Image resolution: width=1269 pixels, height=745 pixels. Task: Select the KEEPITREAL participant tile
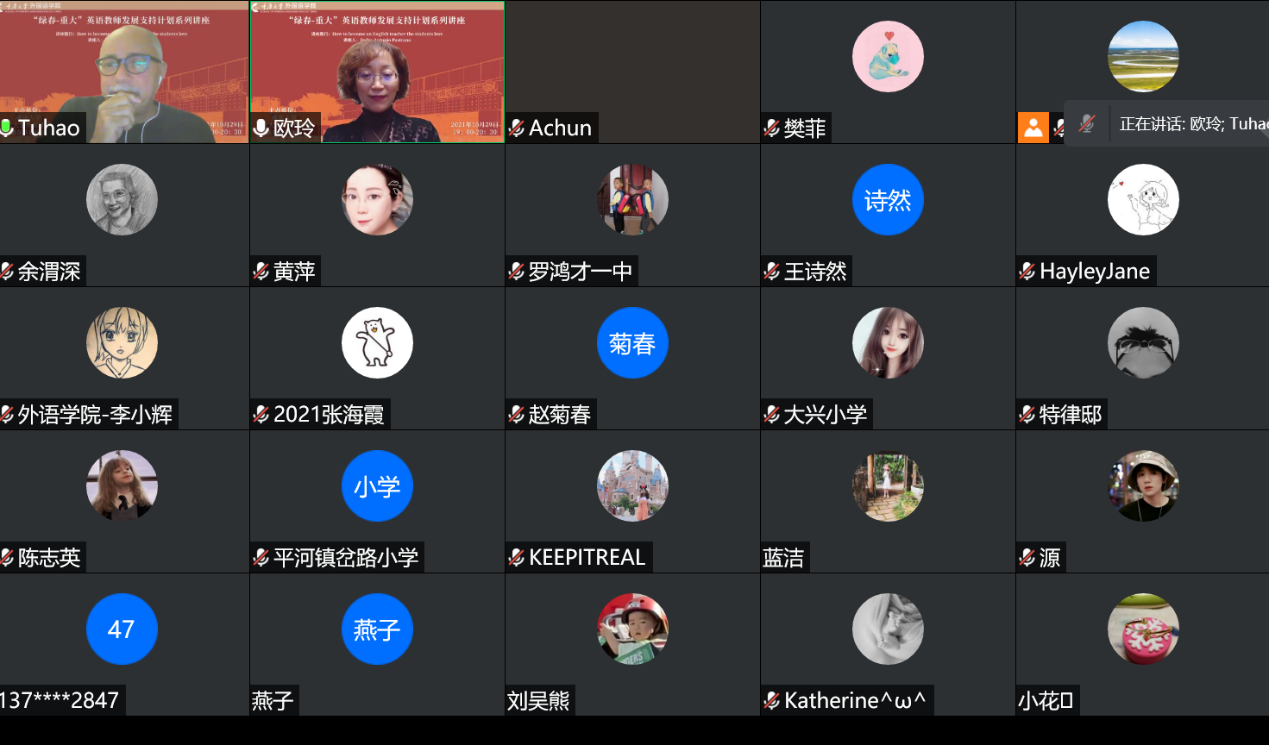[x=632, y=501]
